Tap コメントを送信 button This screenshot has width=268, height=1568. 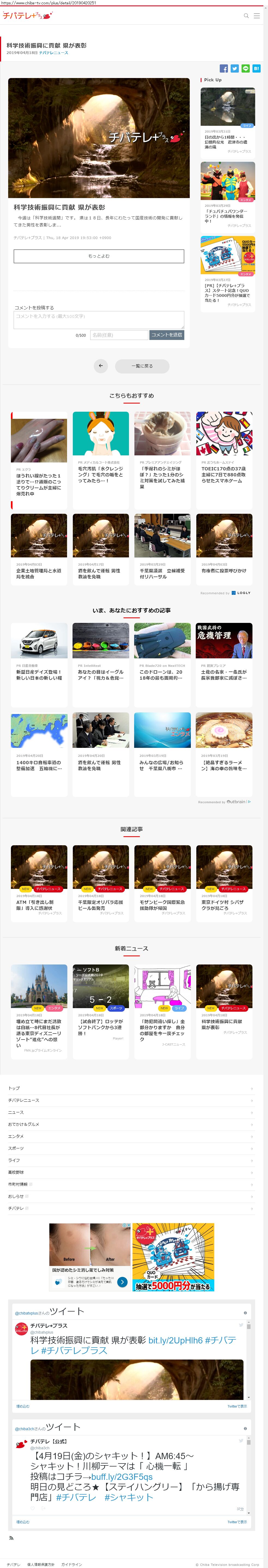click(167, 335)
